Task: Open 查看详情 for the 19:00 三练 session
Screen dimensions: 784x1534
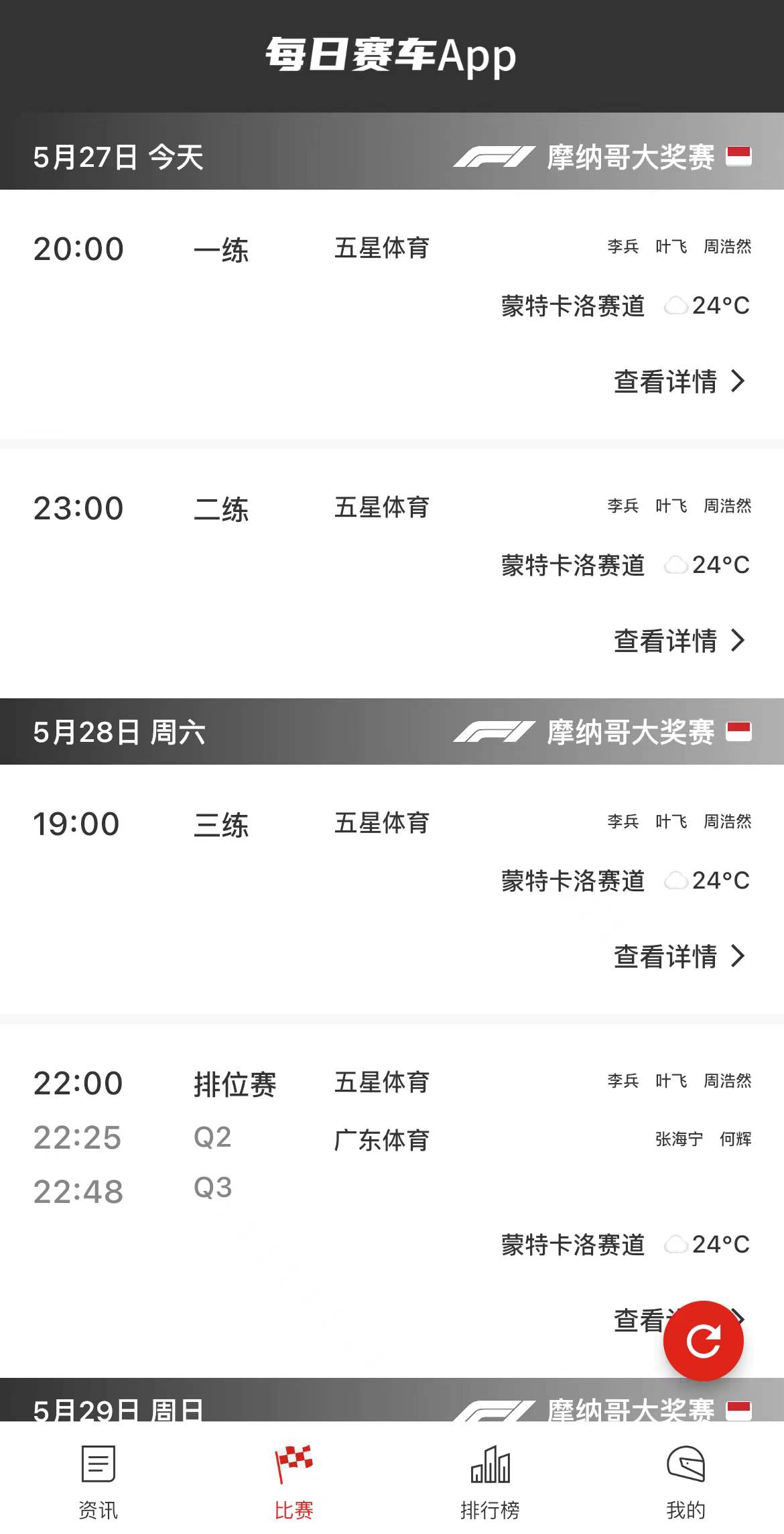Action: pyautogui.click(x=679, y=956)
